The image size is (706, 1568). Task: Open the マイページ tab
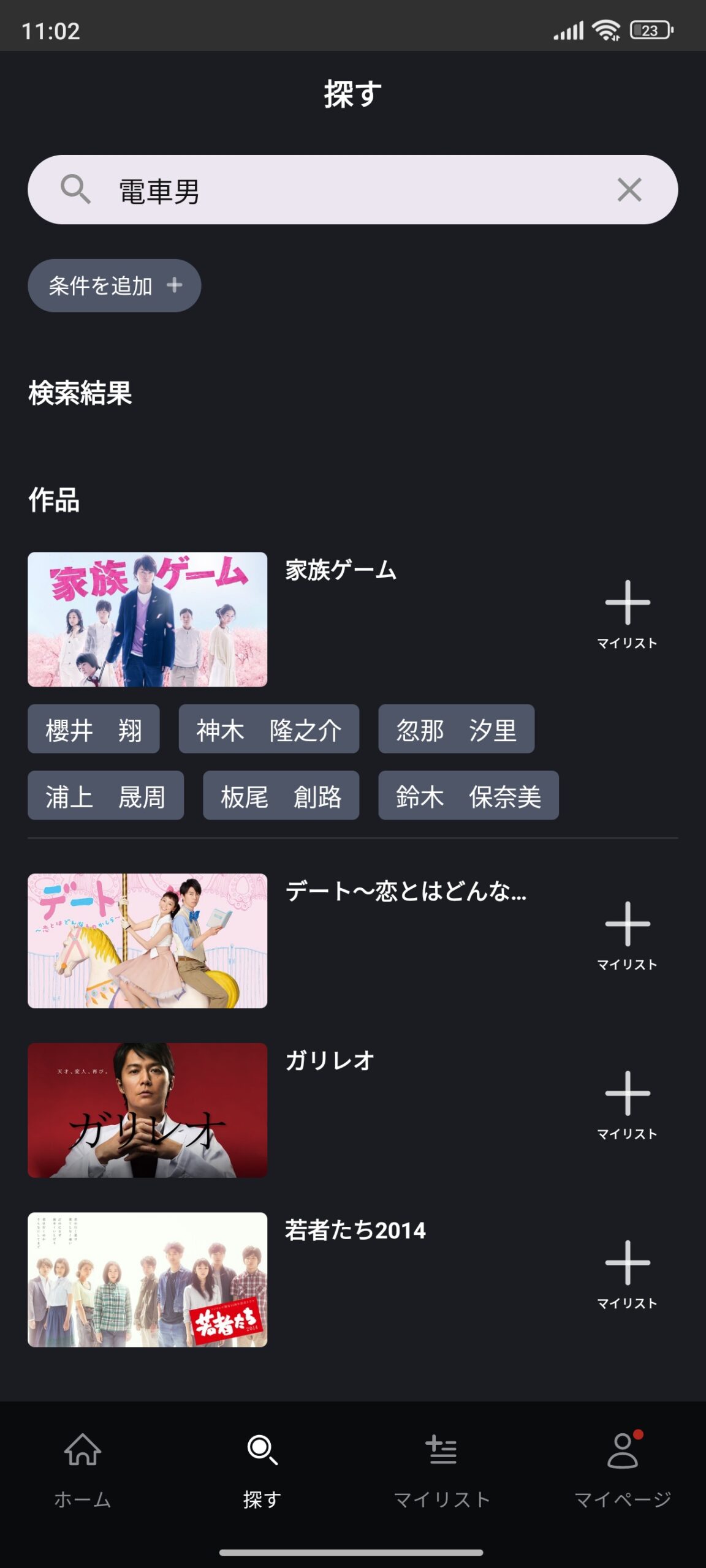623,1470
